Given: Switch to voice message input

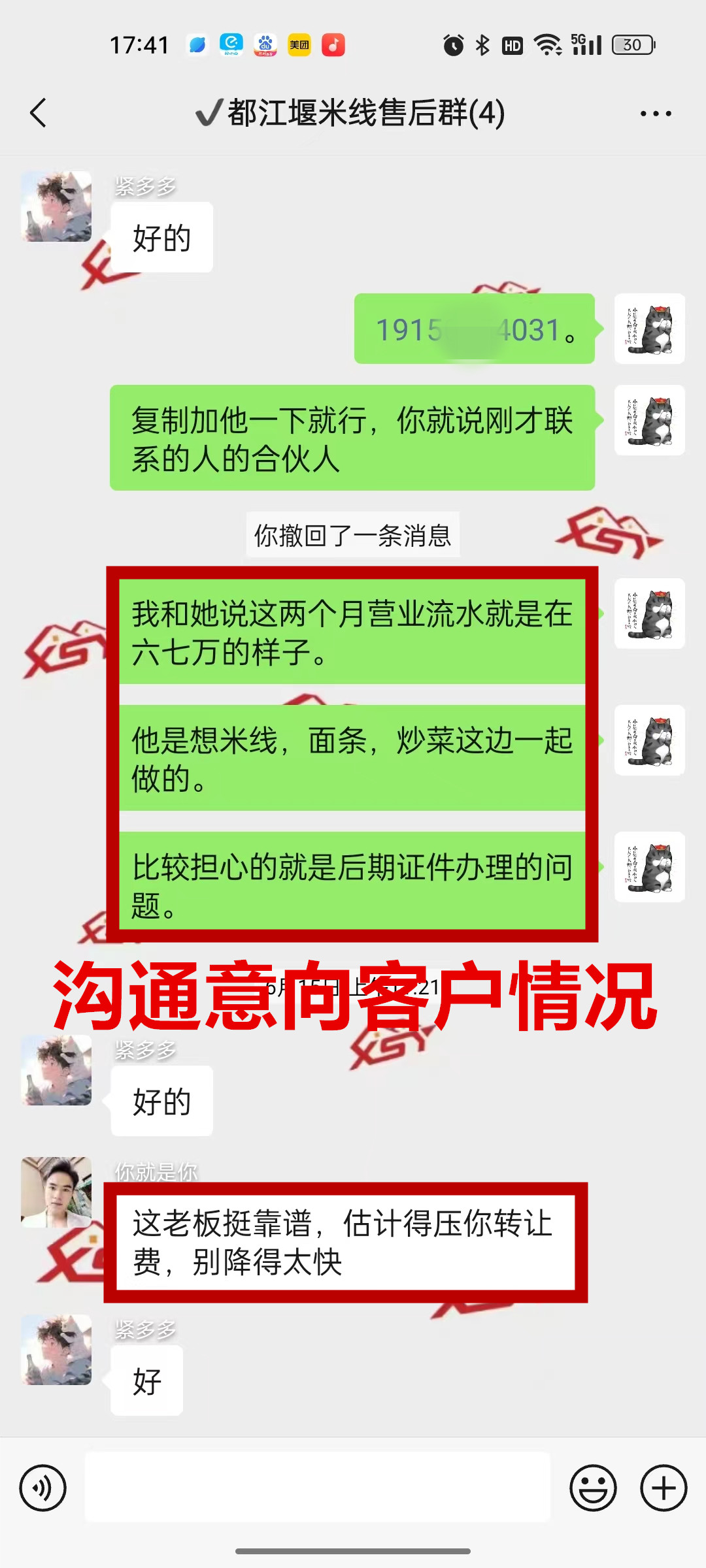Looking at the screenshot, I should point(43,1488).
